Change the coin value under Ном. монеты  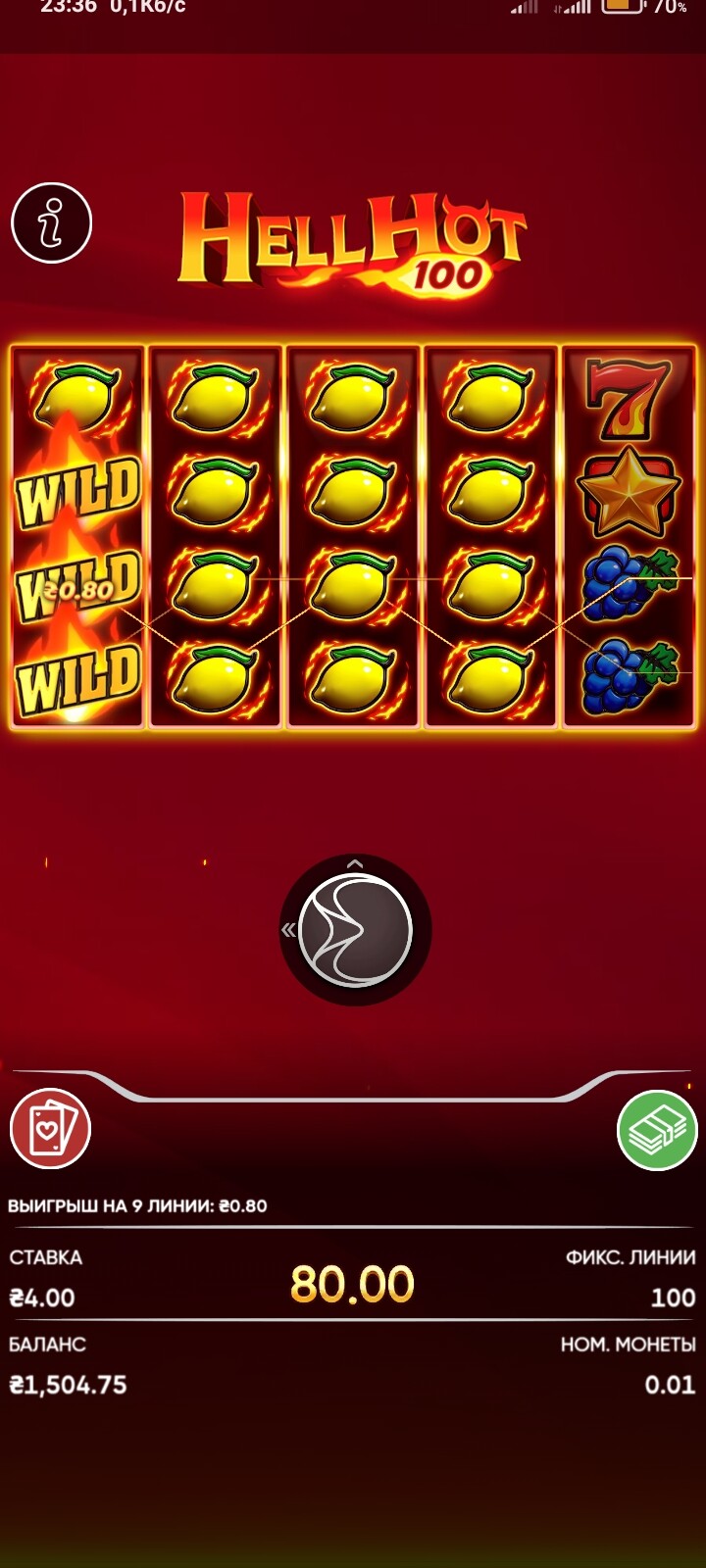pyautogui.click(x=670, y=1385)
